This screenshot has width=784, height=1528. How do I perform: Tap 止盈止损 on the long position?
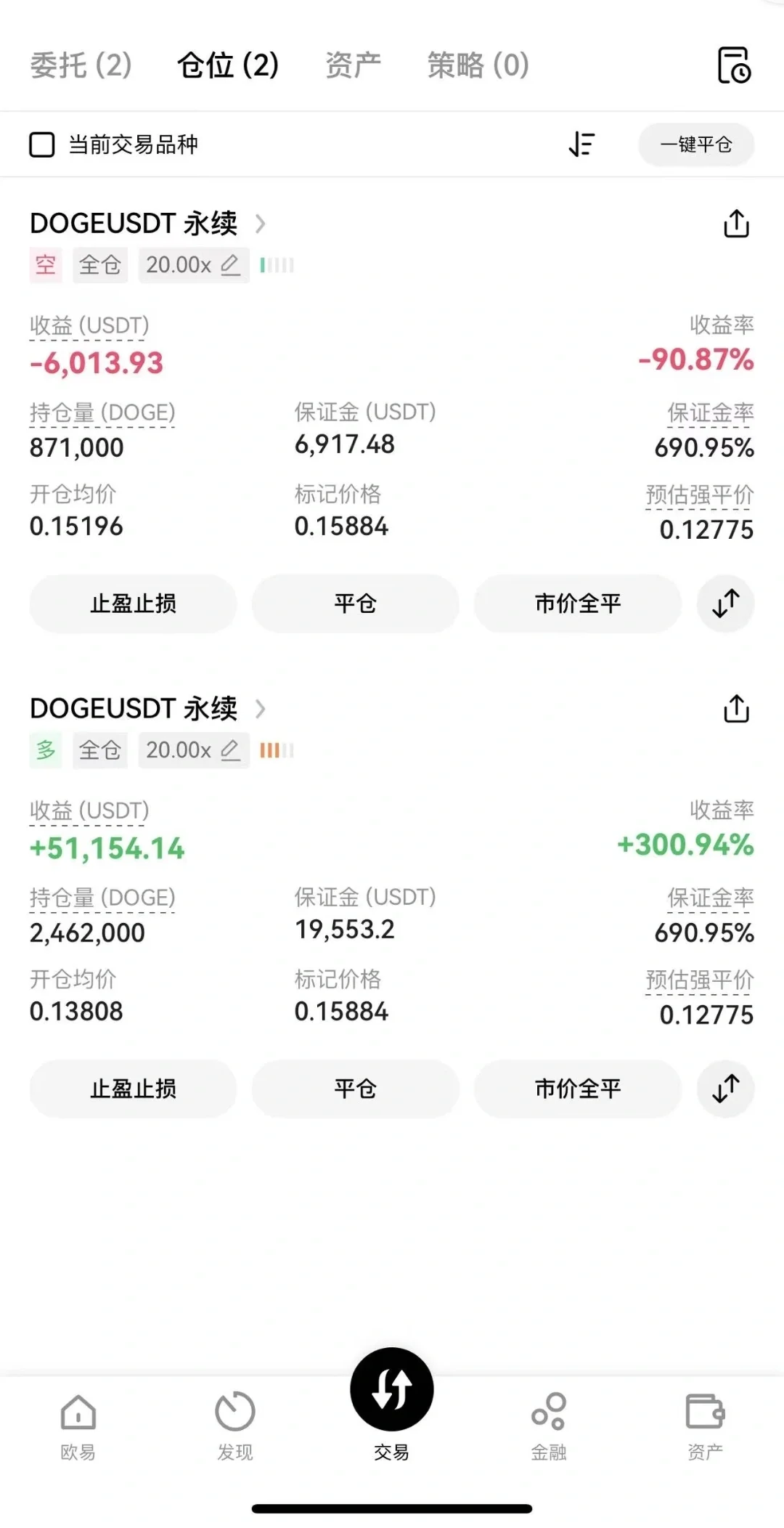pos(133,1089)
